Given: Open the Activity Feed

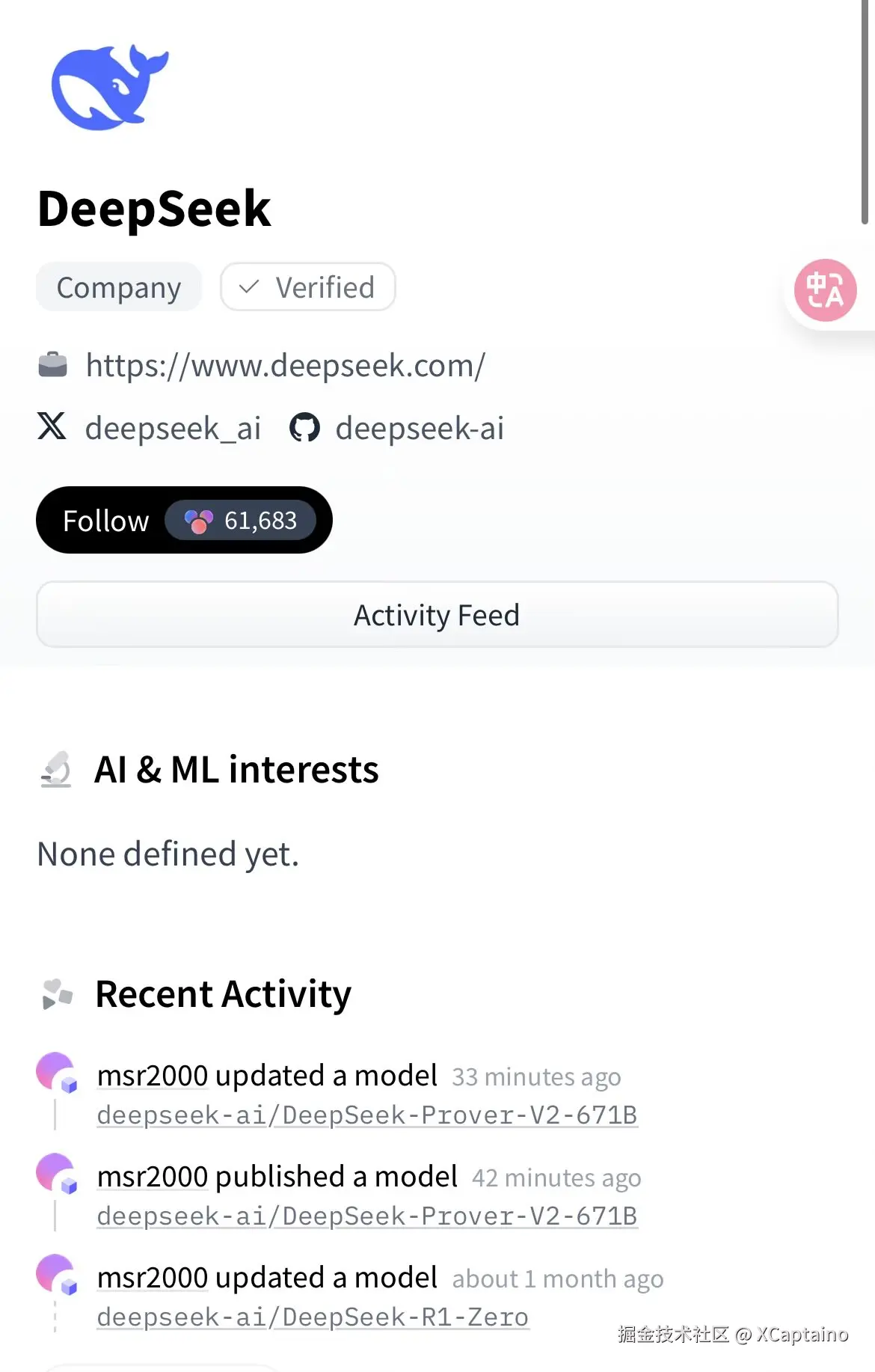Looking at the screenshot, I should coord(437,615).
